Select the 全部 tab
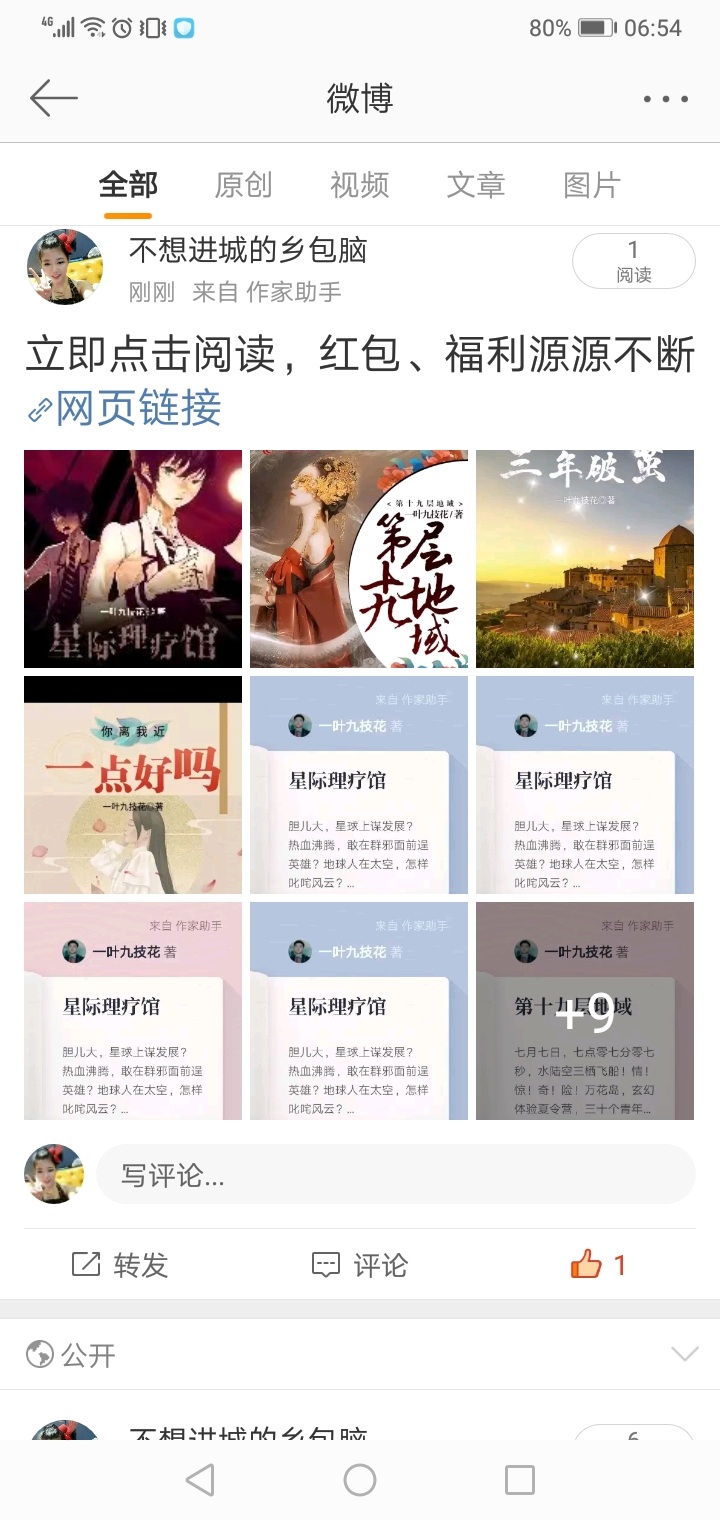Viewport: 720px width, 1520px height. pos(128,185)
